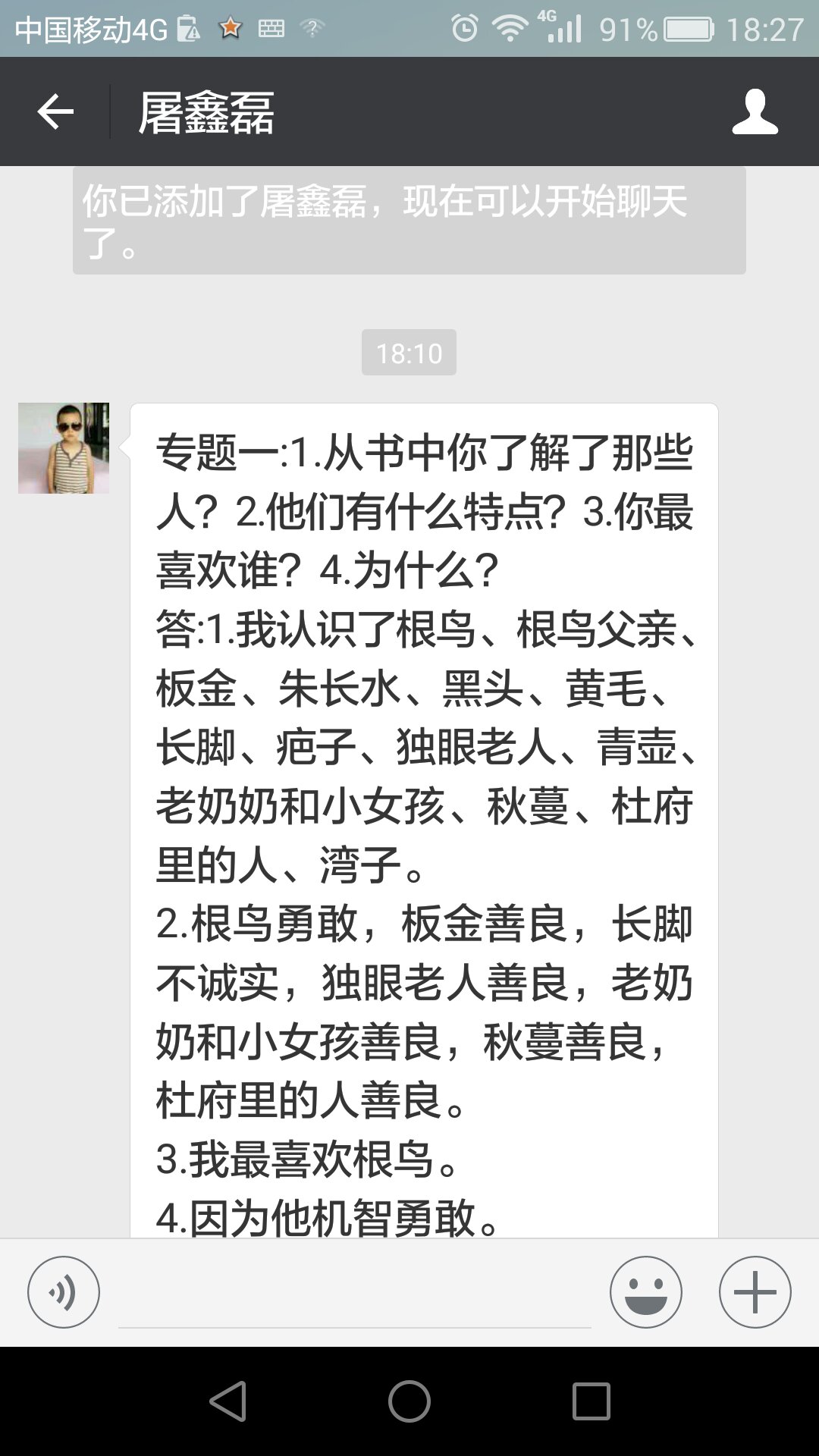Tap 屠鑫磊's avatar in the chat
The image size is (819, 1456).
click(x=64, y=448)
